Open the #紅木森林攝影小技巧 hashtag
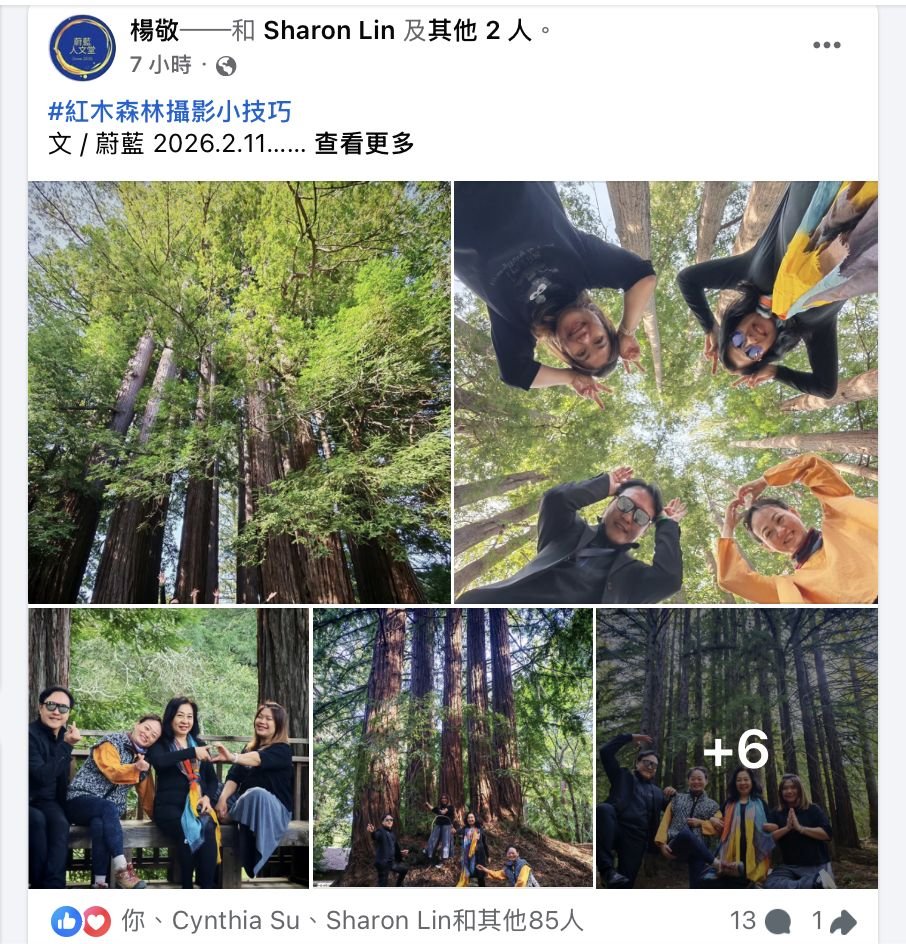Viewport: 906px width, 944px height. click(170, 111)
